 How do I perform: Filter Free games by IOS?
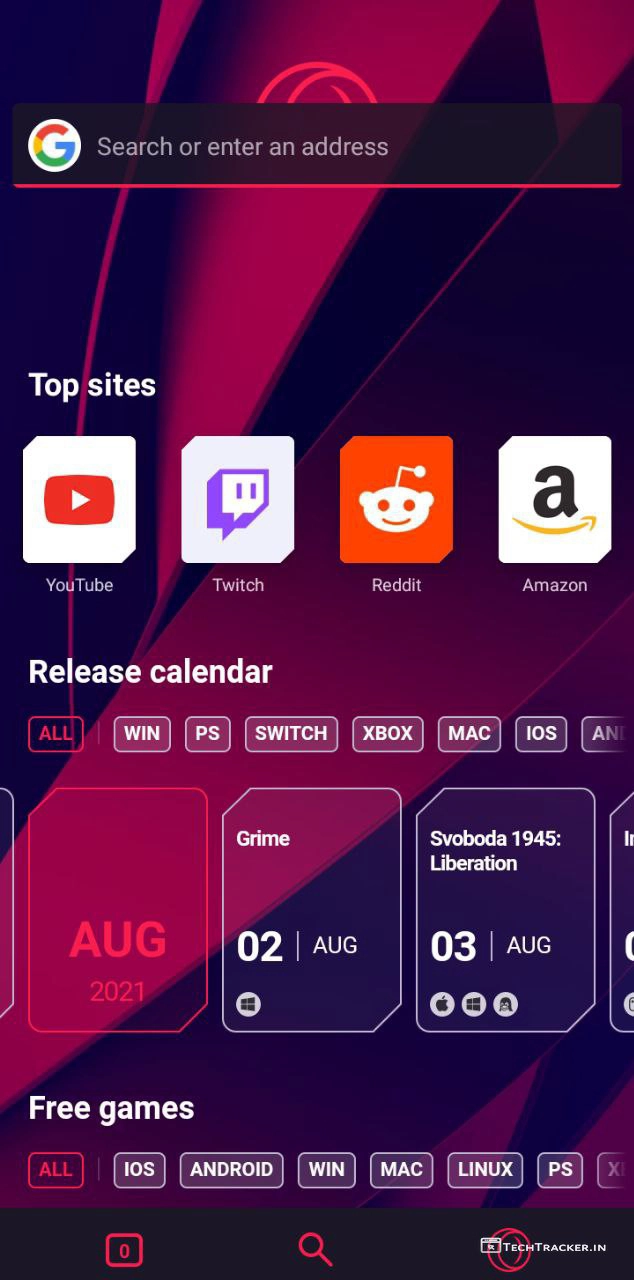pos(140,1169)
